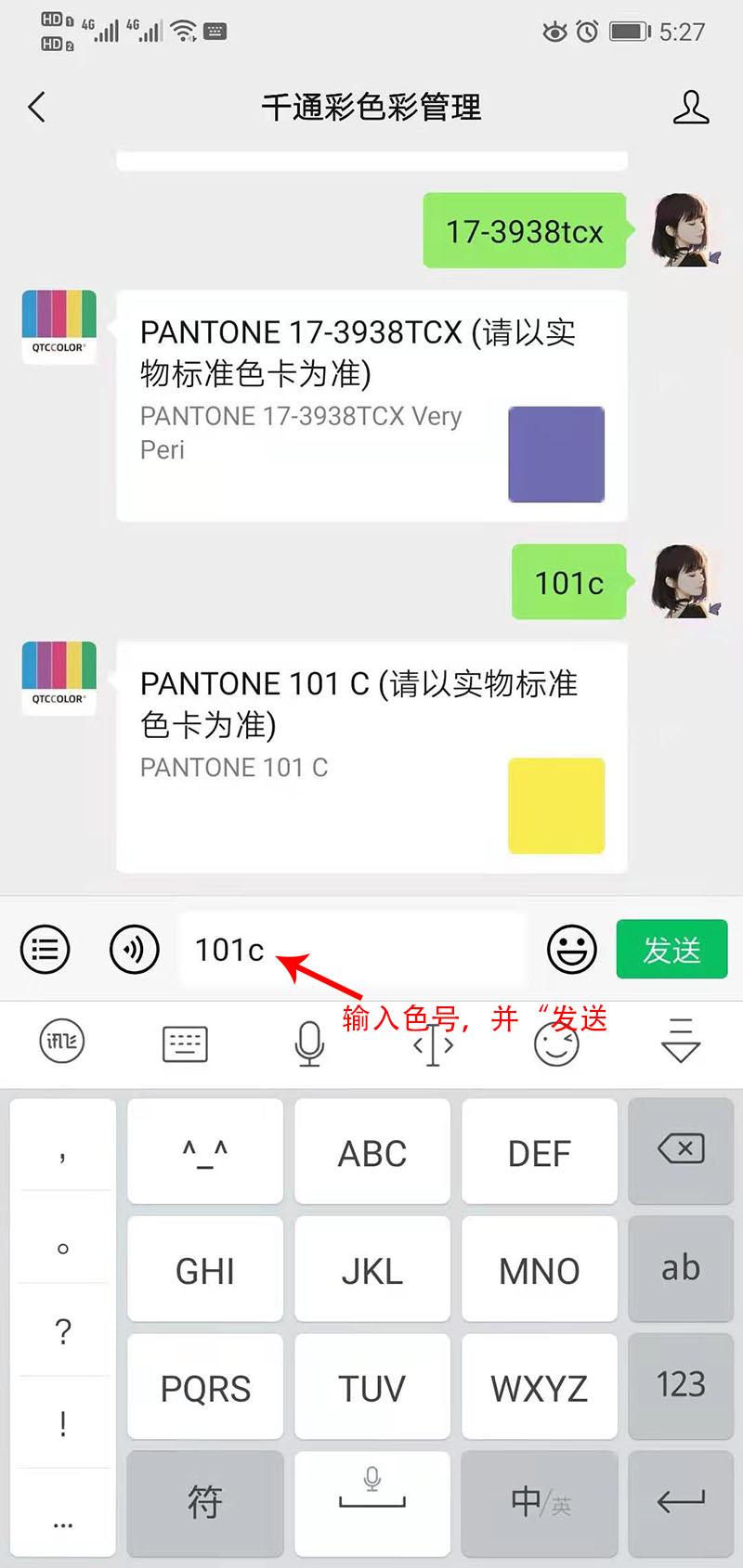Open the account profile icon
Image resolution: width=743 pixels, height=1568 pixels.
tap(690, 107)
